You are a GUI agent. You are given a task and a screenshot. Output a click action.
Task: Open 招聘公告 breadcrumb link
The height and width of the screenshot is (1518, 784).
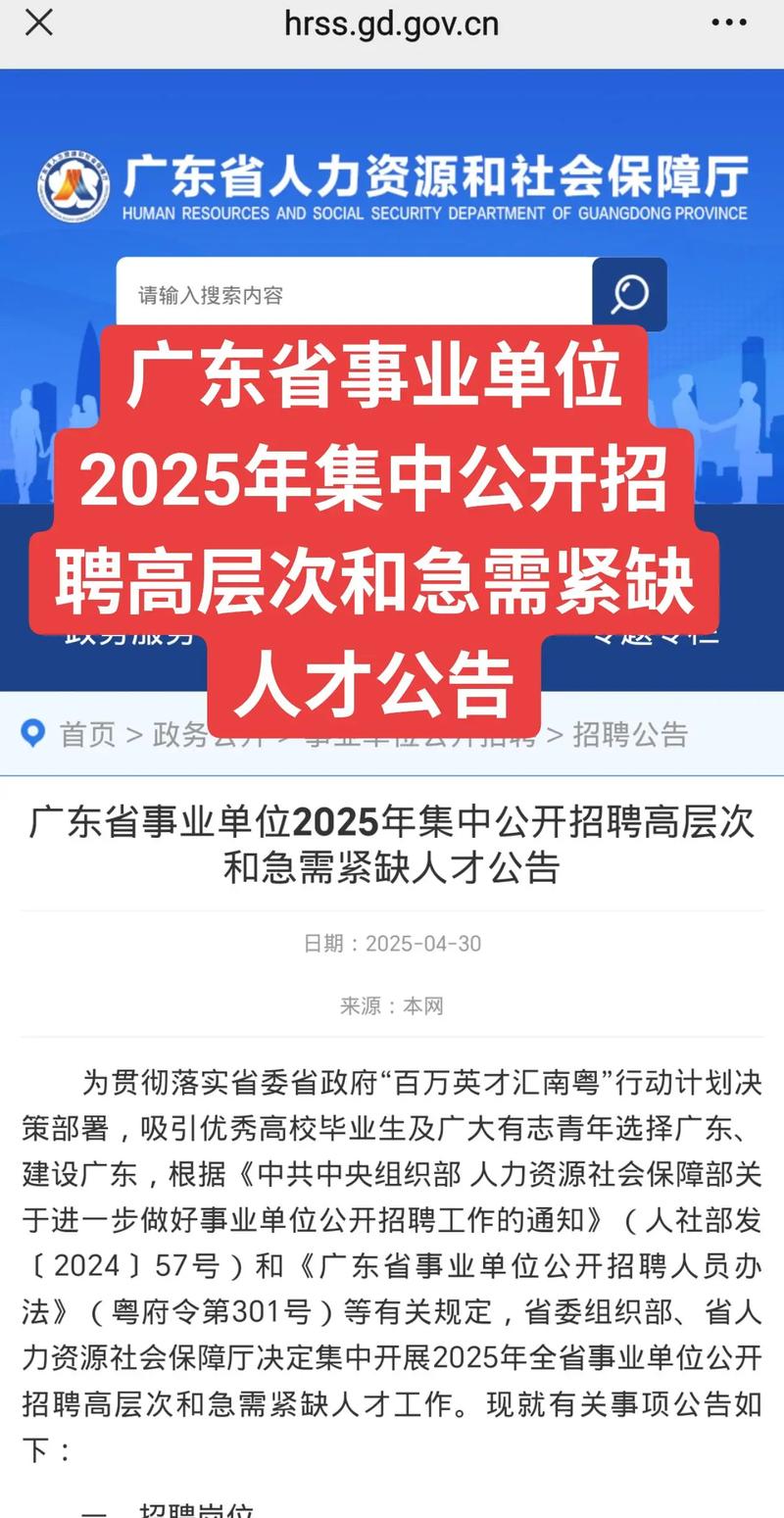click(x=630, y=734)
